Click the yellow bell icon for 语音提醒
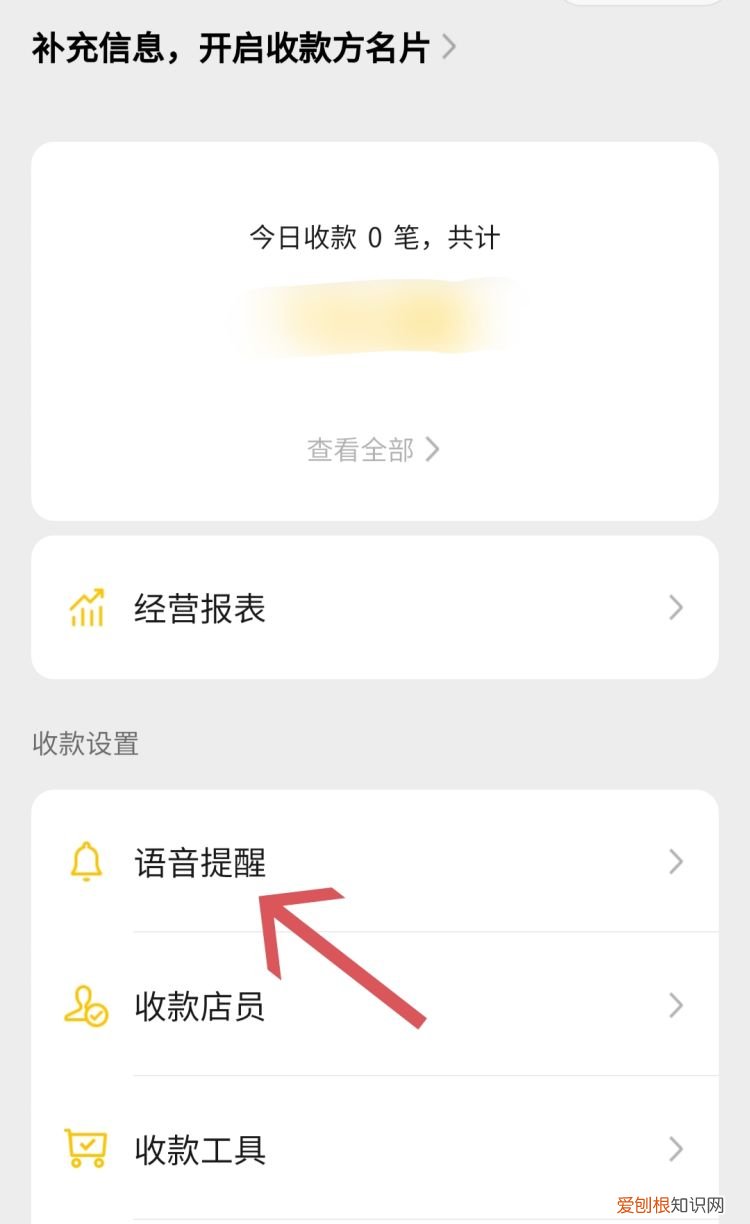The height and width of the screenshot is (1224, 750). tap(85, 862)
